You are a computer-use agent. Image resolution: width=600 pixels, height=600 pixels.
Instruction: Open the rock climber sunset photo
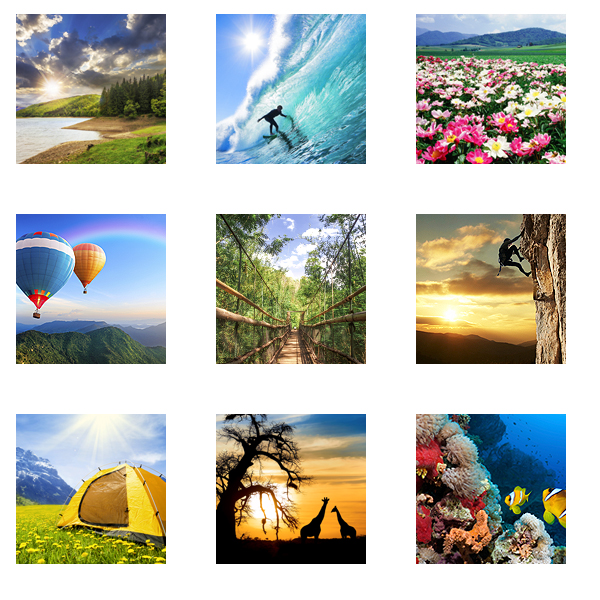tap(491, 289)
